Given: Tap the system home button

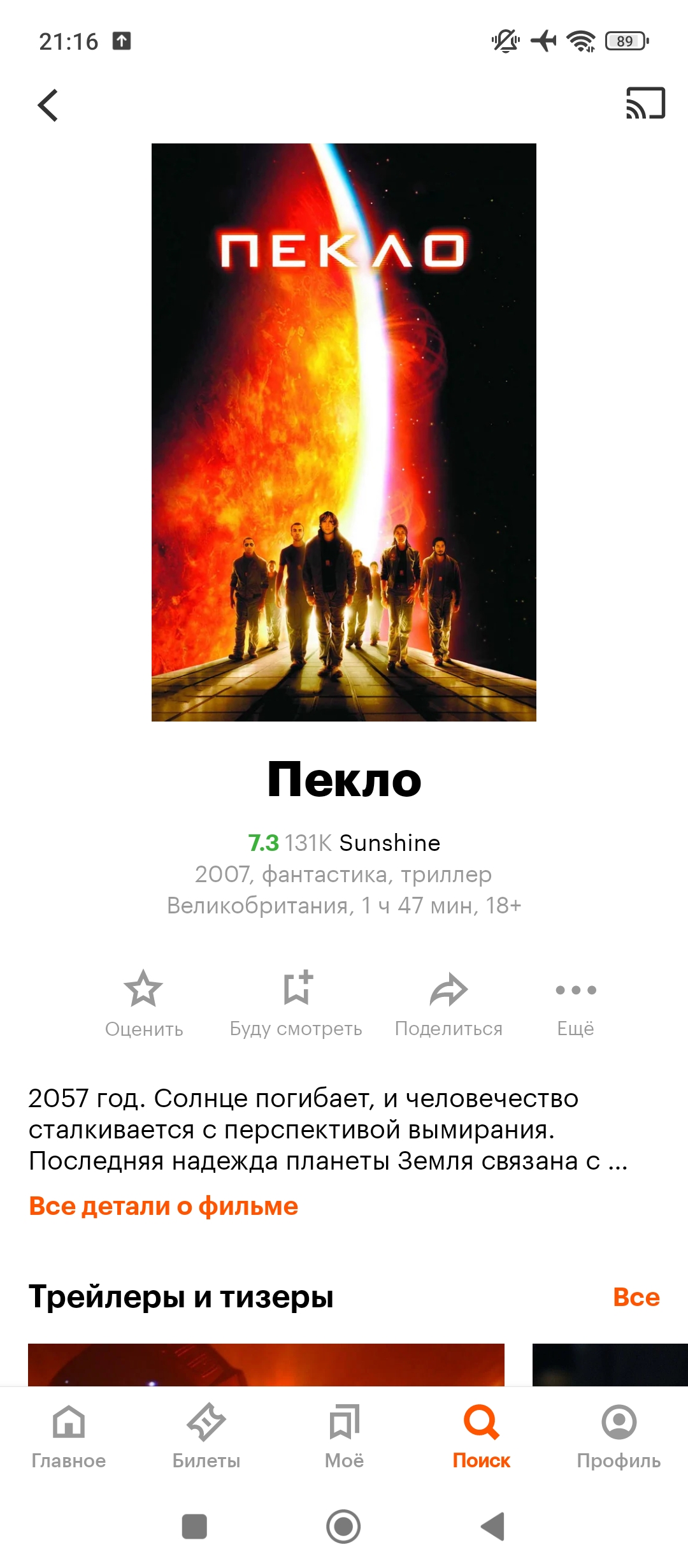Looking at the screenshot, I should [x=343, y=1527].
